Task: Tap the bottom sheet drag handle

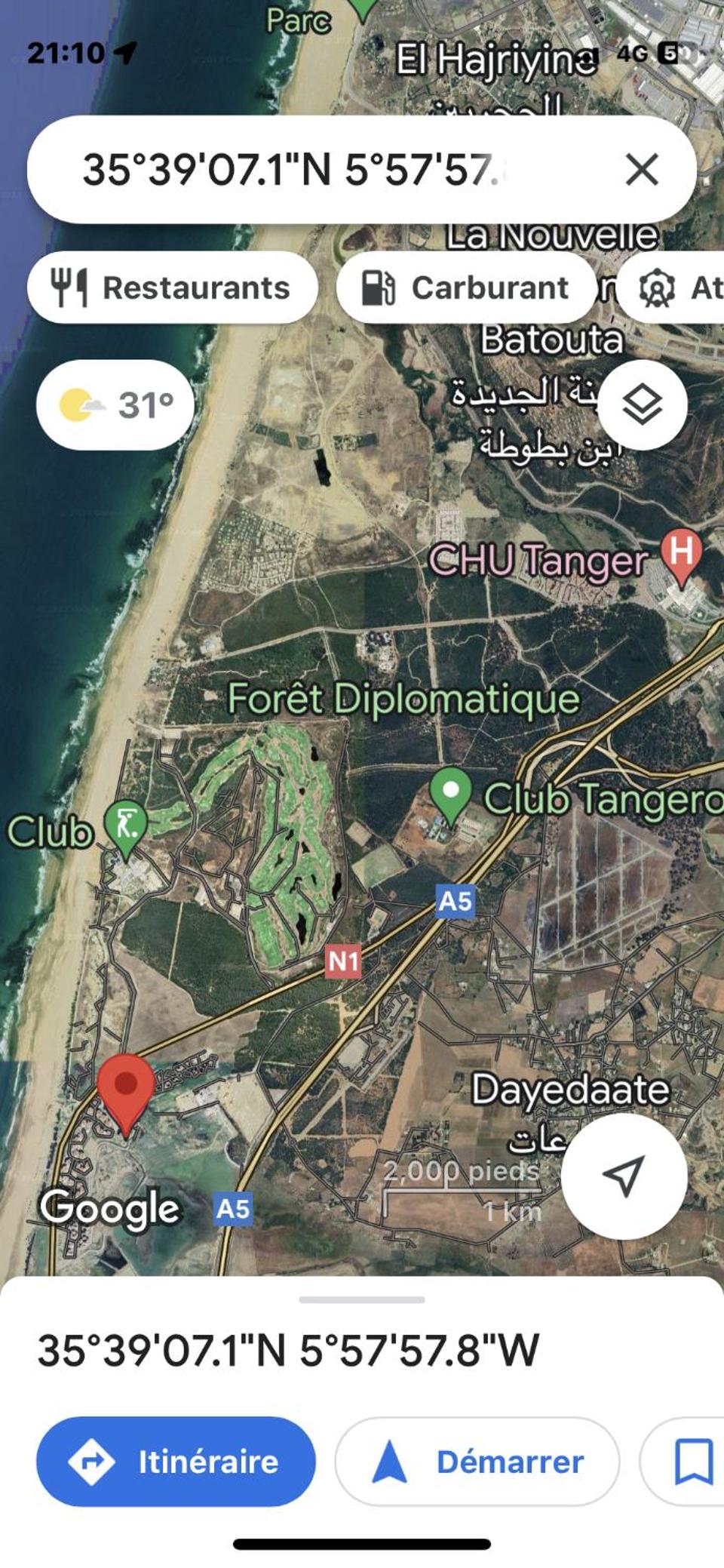Action: [x=362, y=1299]
